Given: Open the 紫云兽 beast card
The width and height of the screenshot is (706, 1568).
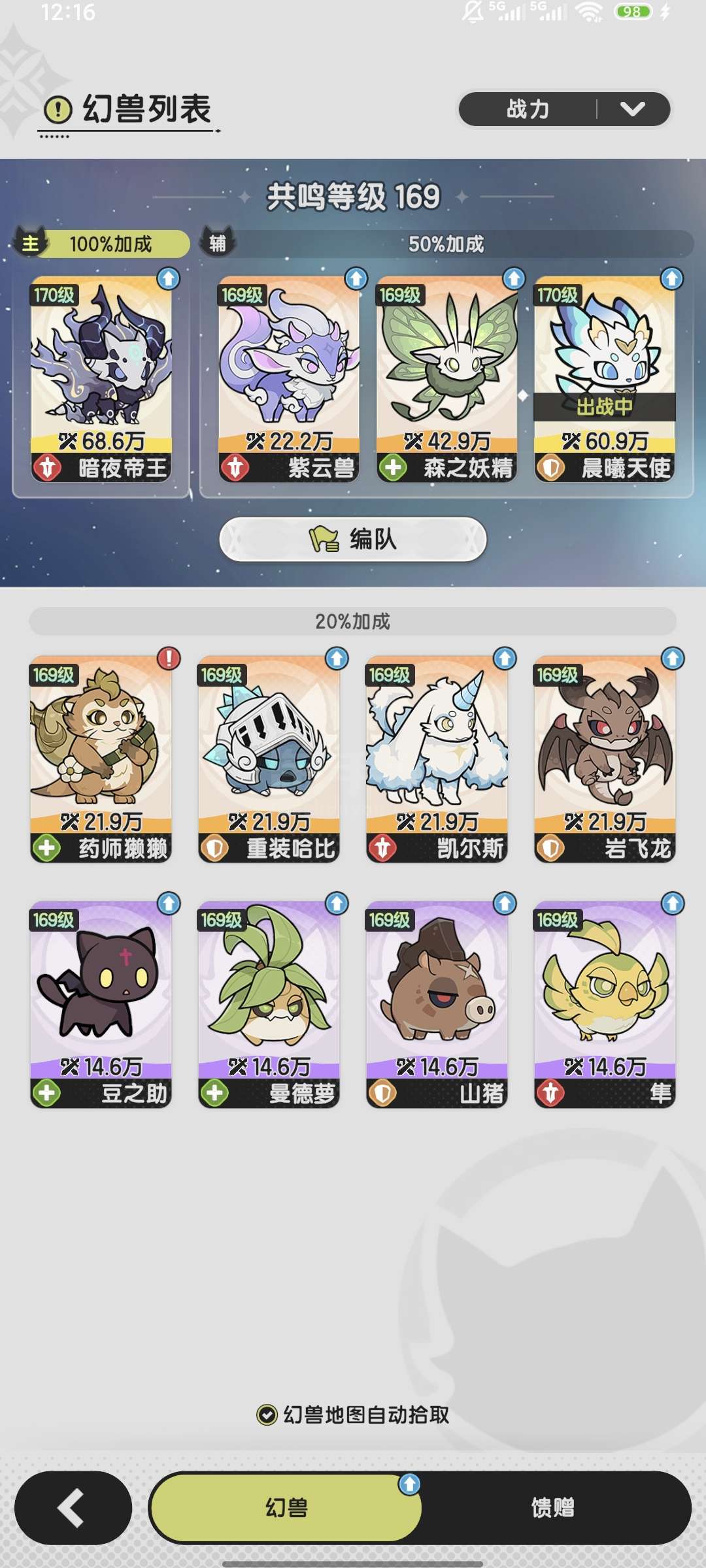Looking at the screenshot, I should [288, 379].
